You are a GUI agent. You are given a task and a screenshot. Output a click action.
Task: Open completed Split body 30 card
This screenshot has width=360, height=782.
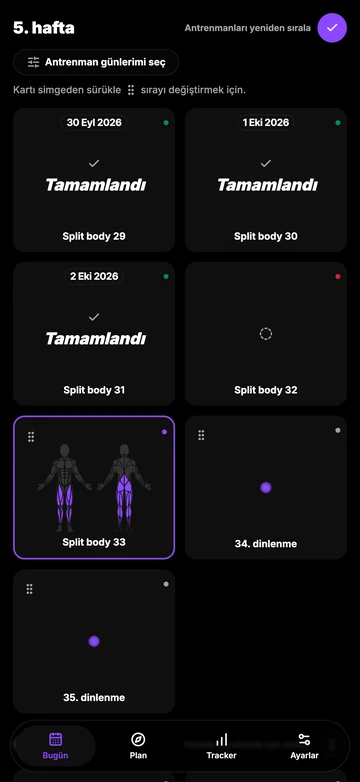point(266,180)
